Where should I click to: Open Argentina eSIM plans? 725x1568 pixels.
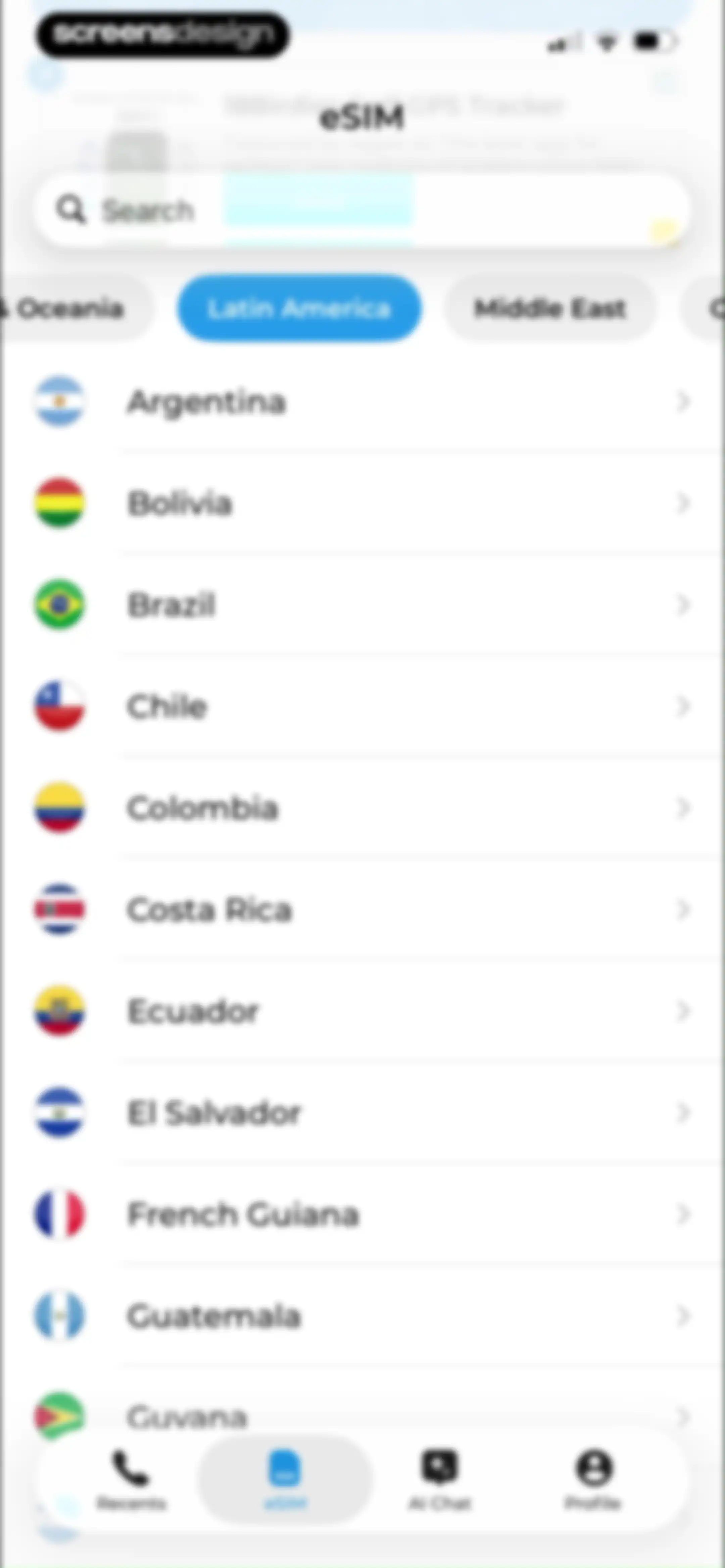[x=361, y=402]
